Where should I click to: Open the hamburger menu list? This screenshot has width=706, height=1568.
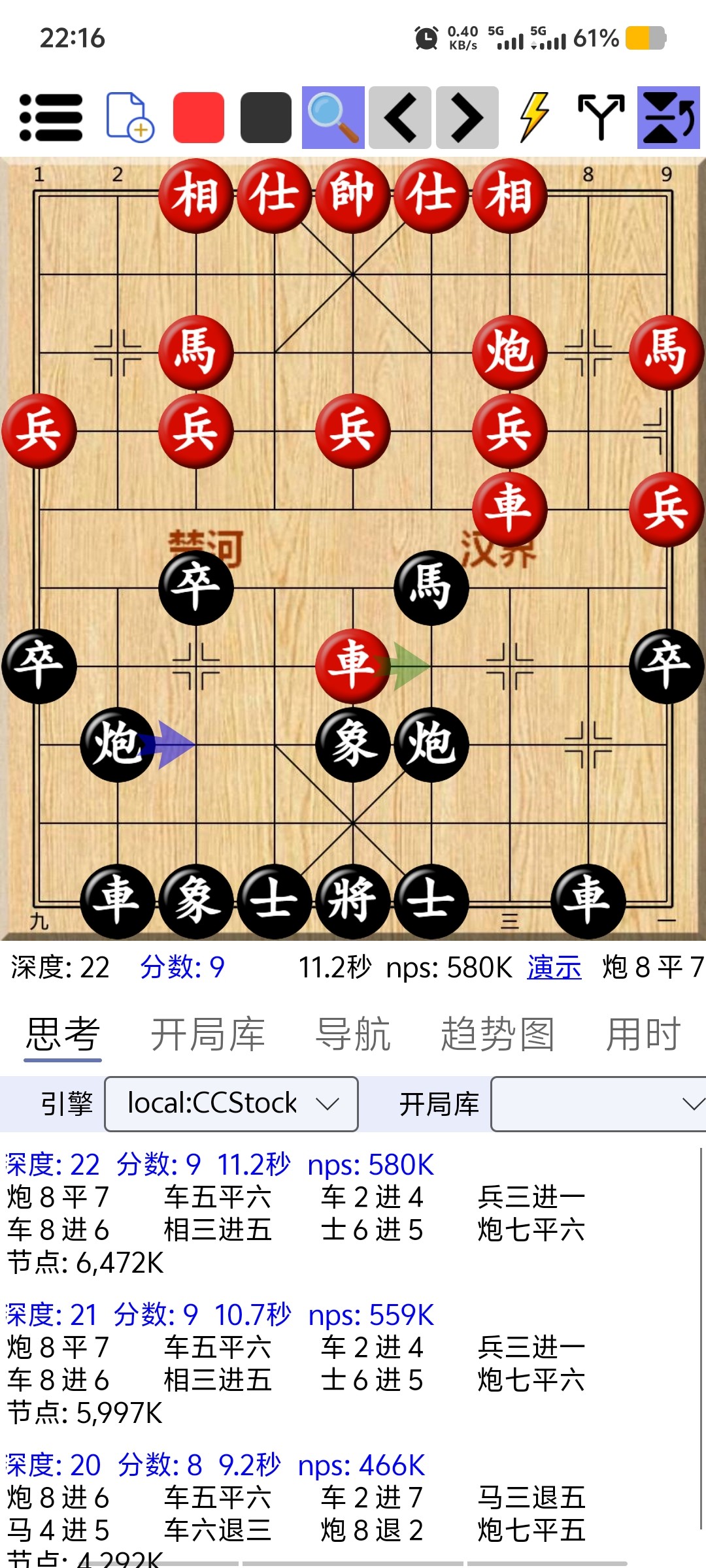tap(51, 118)
